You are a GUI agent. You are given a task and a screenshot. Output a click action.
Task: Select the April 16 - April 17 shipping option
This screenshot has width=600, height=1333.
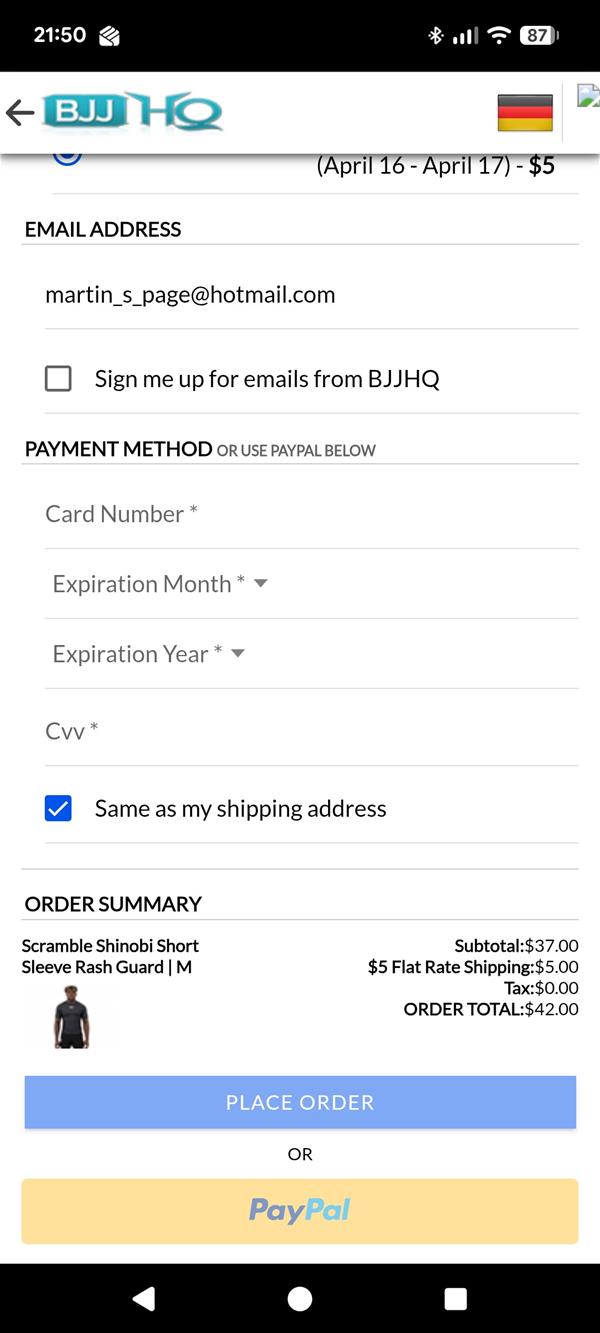67,157
